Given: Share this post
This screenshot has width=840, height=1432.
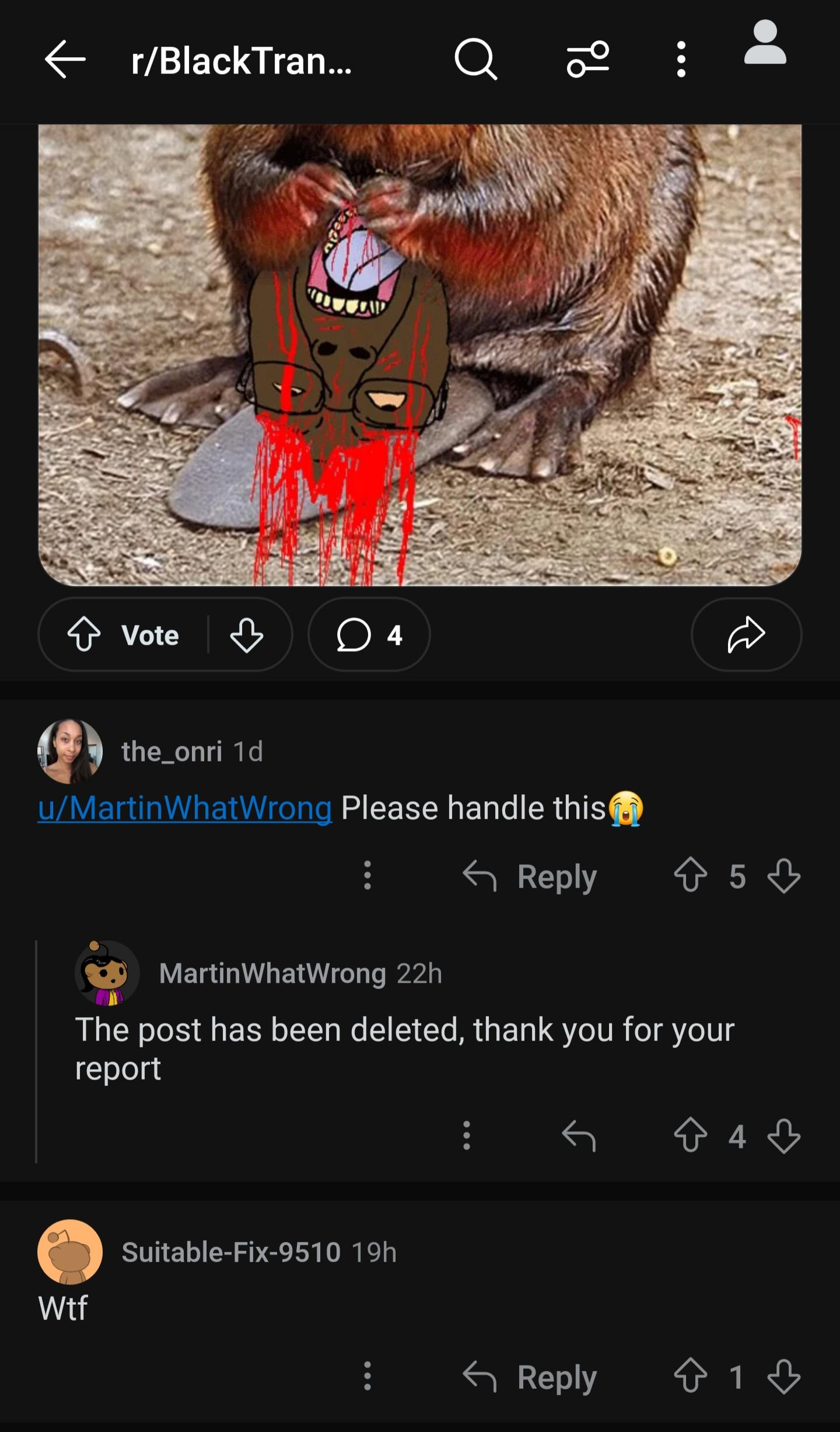Looking at the screenshot, I should 746,635.
